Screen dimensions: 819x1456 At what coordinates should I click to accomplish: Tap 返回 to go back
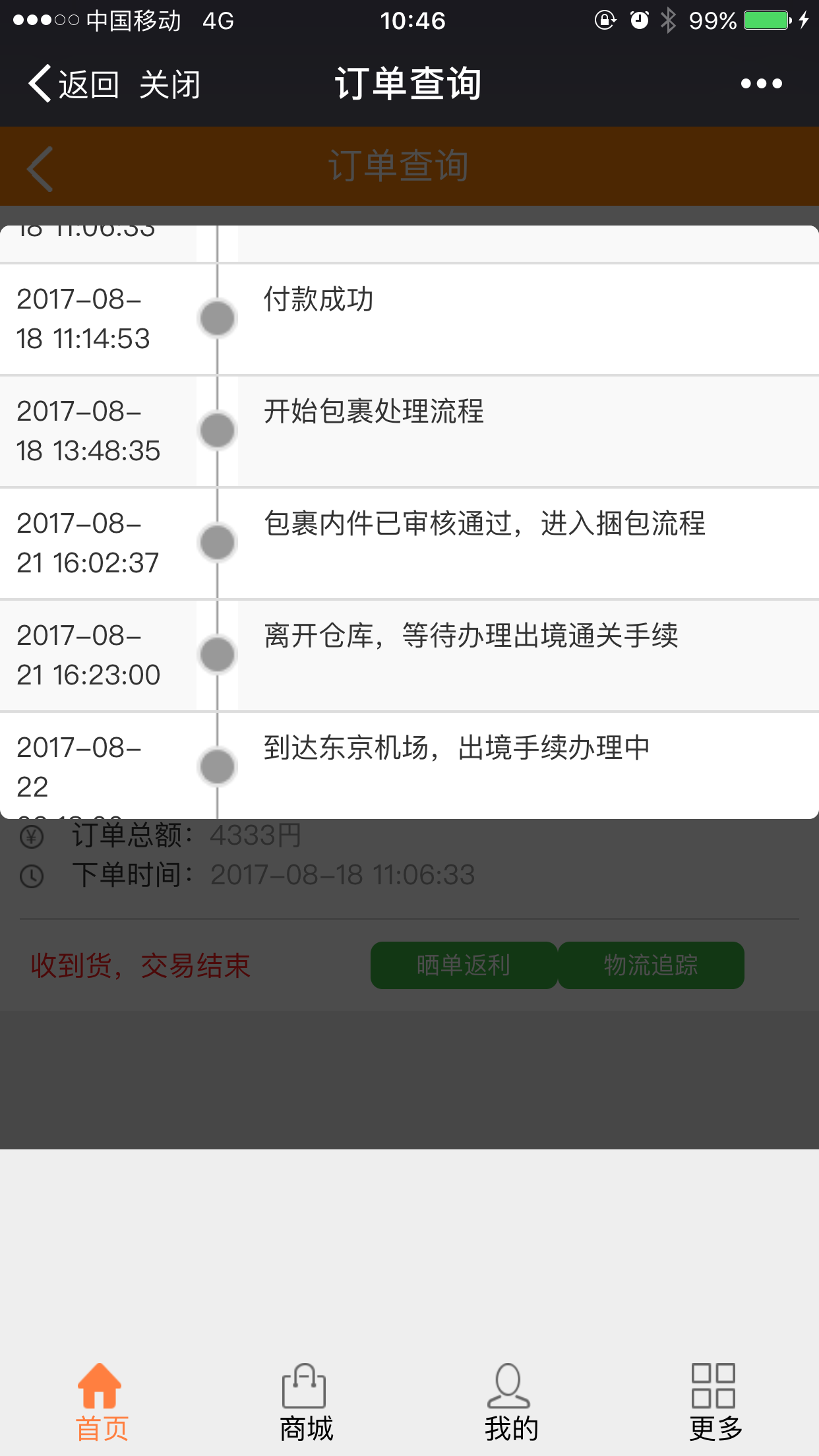(73, 84)
